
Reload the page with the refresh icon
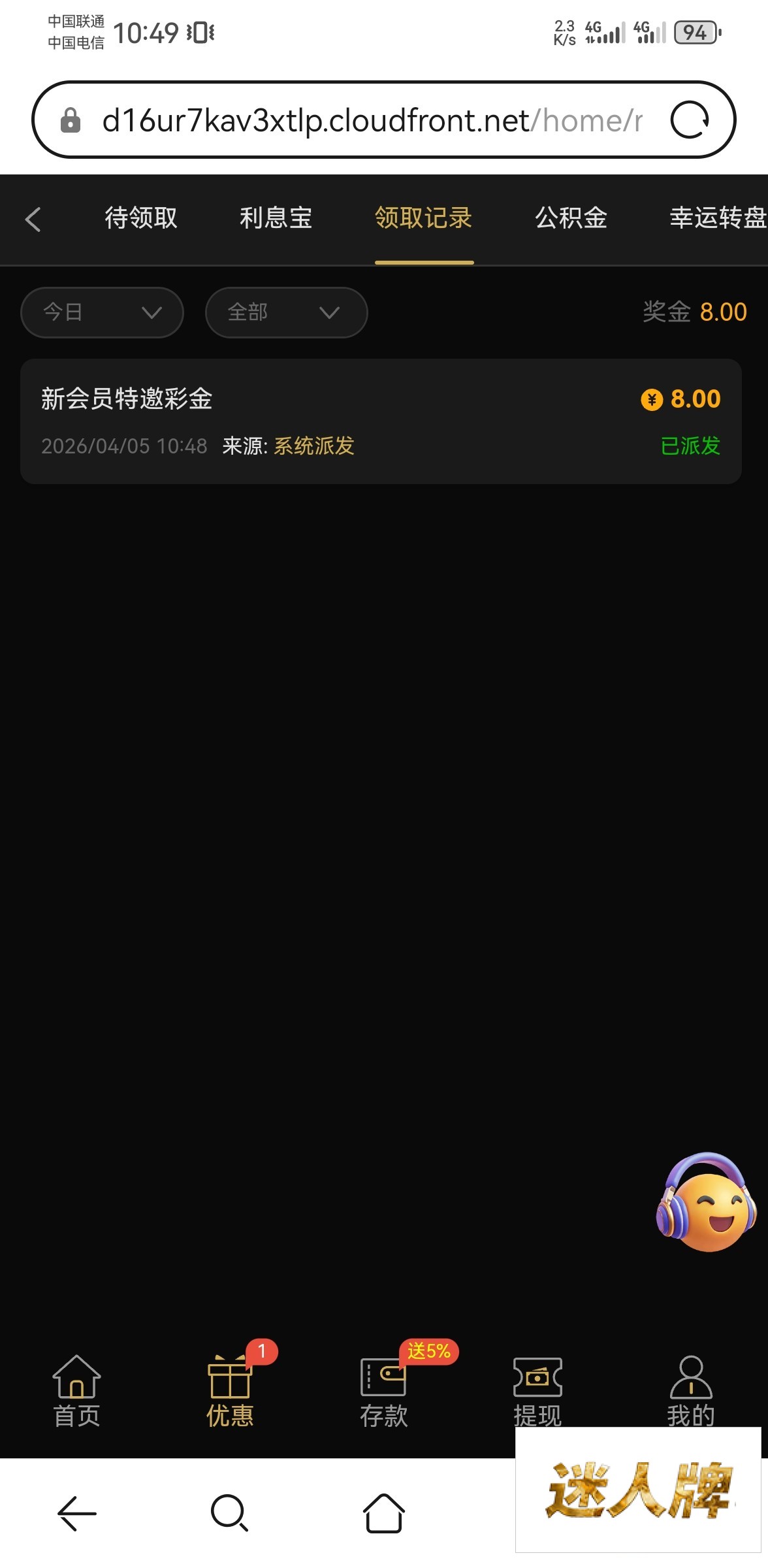click(690, 120)
